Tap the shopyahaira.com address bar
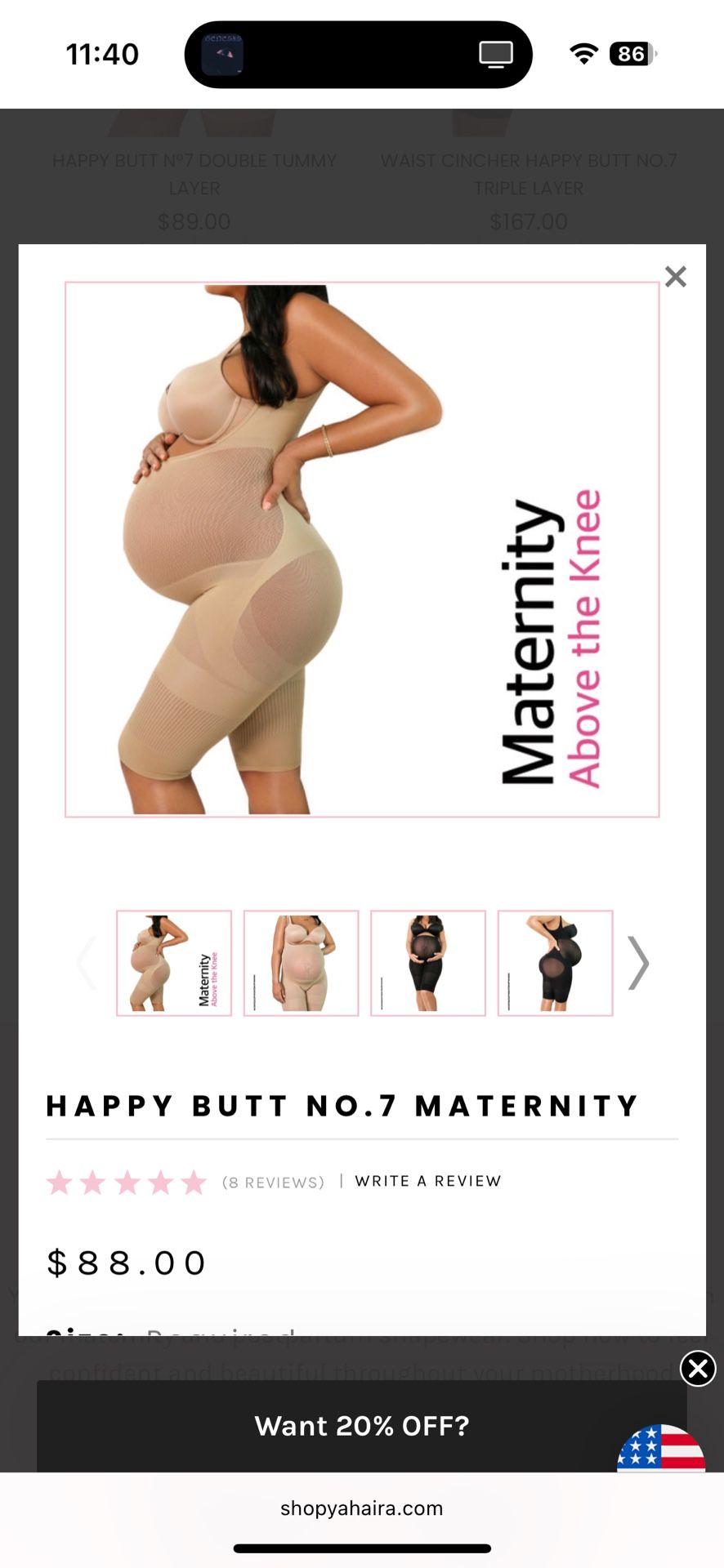This screenshot has height=1568, width=724. point(362,1508)
